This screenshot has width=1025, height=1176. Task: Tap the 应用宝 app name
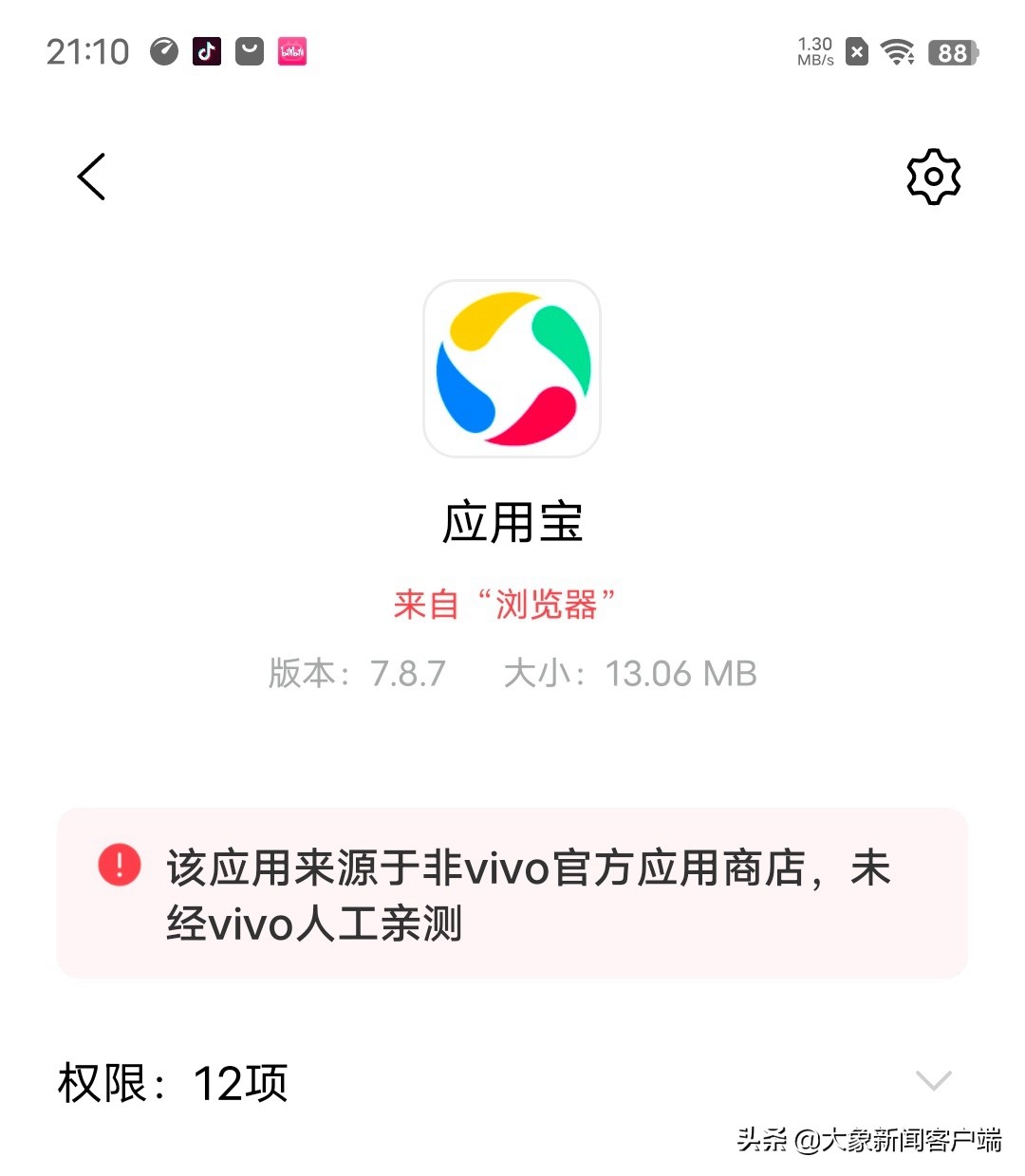coord(512,523)
